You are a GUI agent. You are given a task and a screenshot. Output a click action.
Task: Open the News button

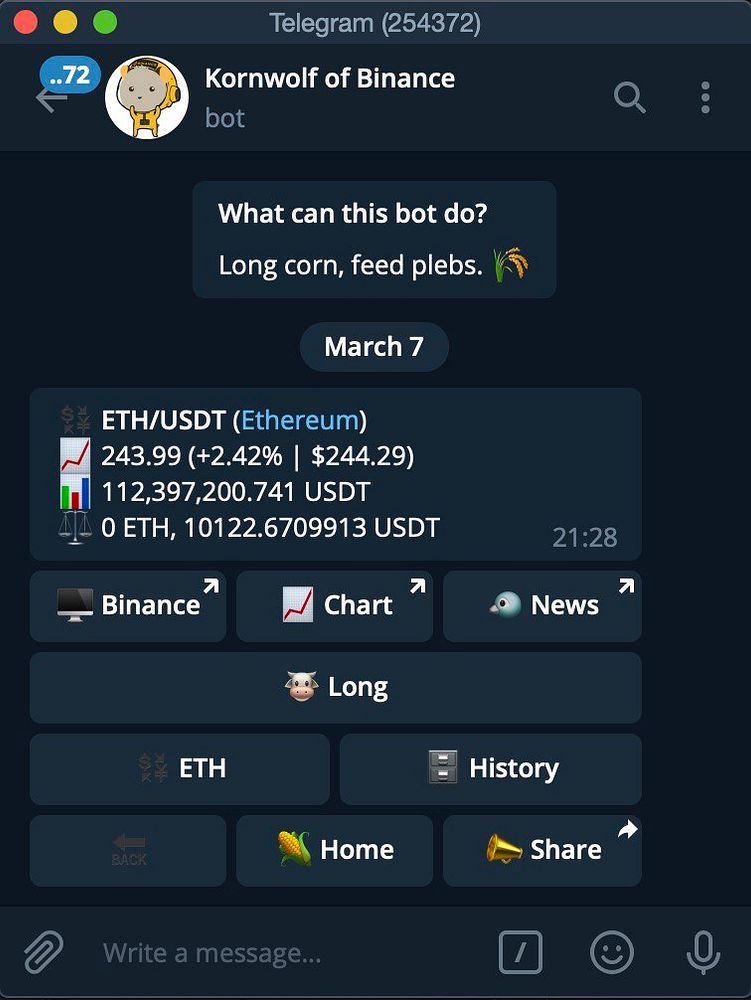tap(542, 606)
